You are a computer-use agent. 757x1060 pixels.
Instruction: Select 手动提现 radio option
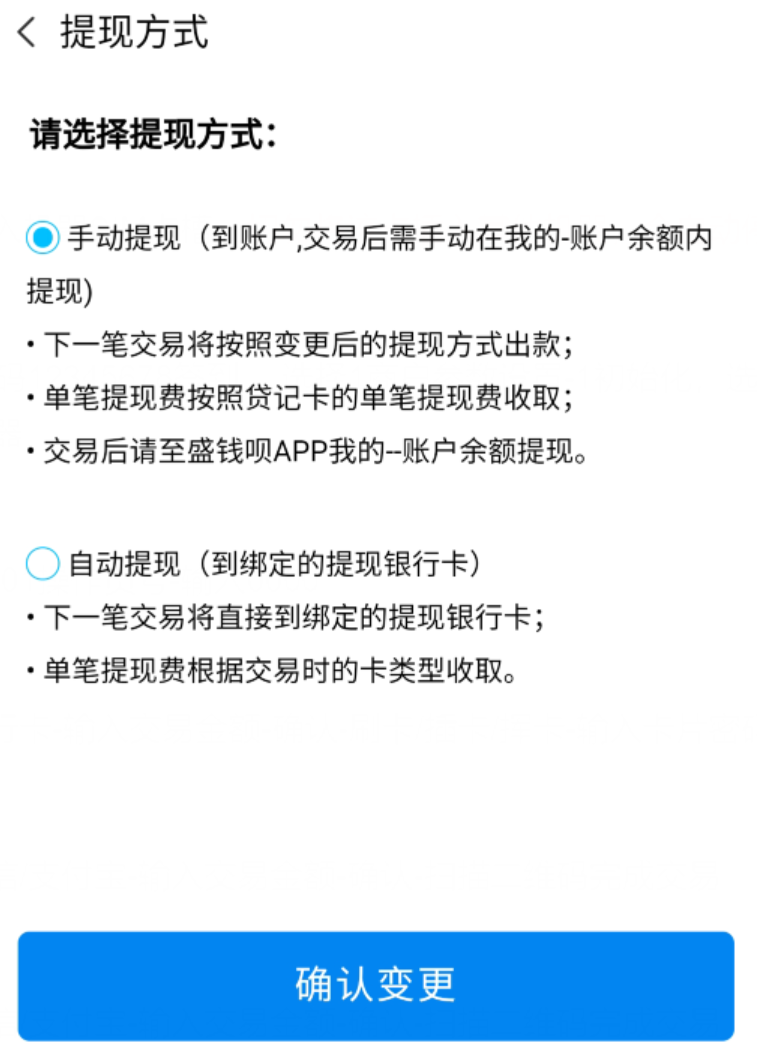[43, 239]
